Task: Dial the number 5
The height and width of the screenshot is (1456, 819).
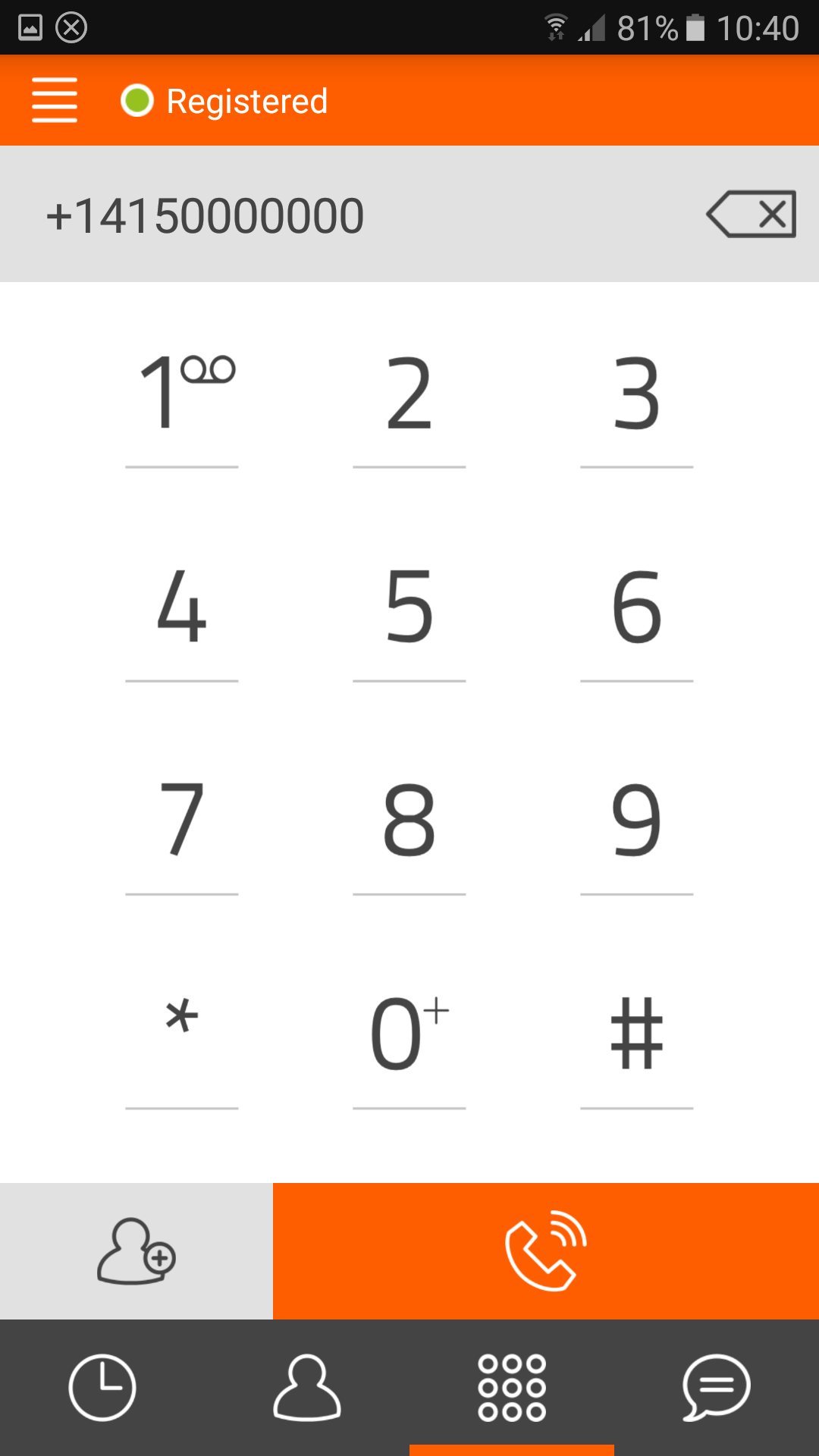Action: (409, 607)
